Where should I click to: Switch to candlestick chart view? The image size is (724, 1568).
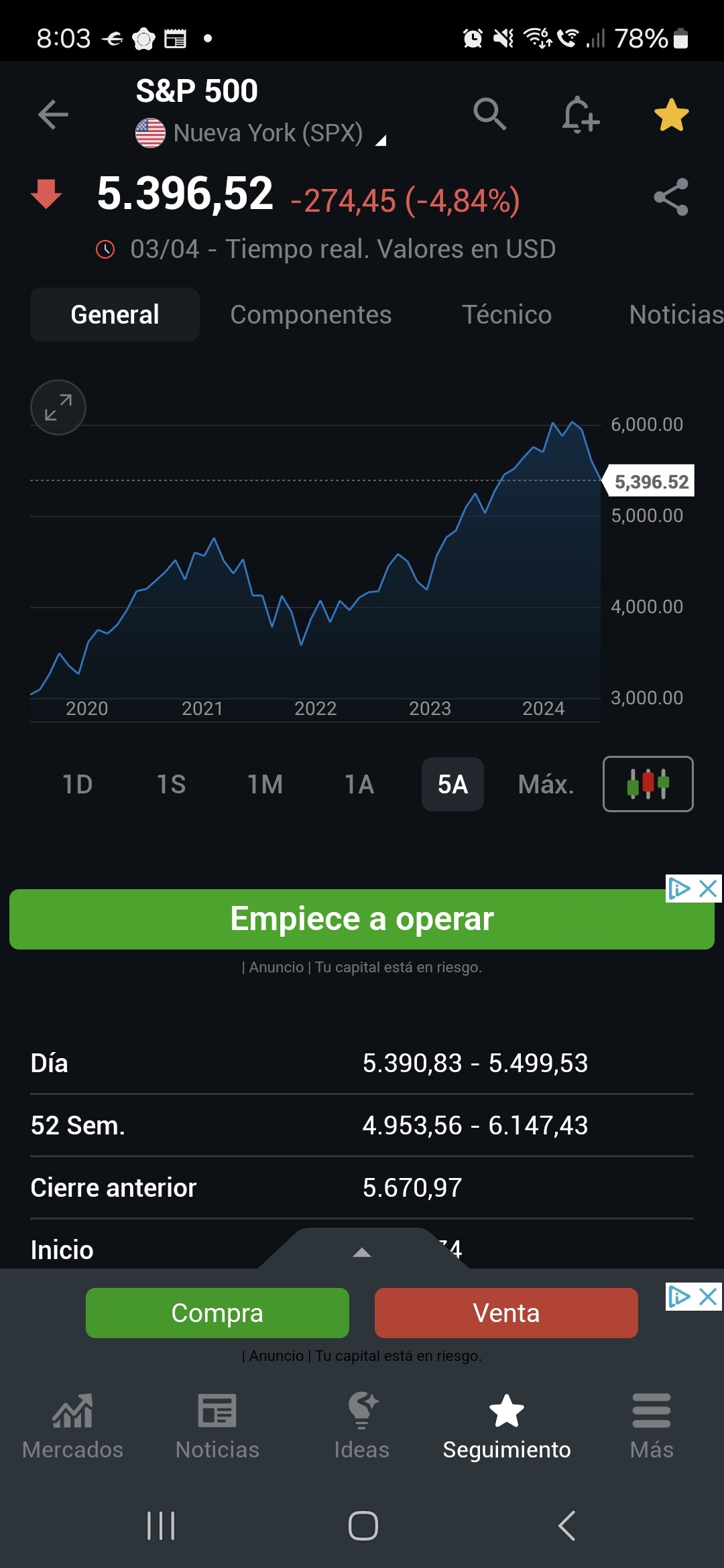[648, 784]
